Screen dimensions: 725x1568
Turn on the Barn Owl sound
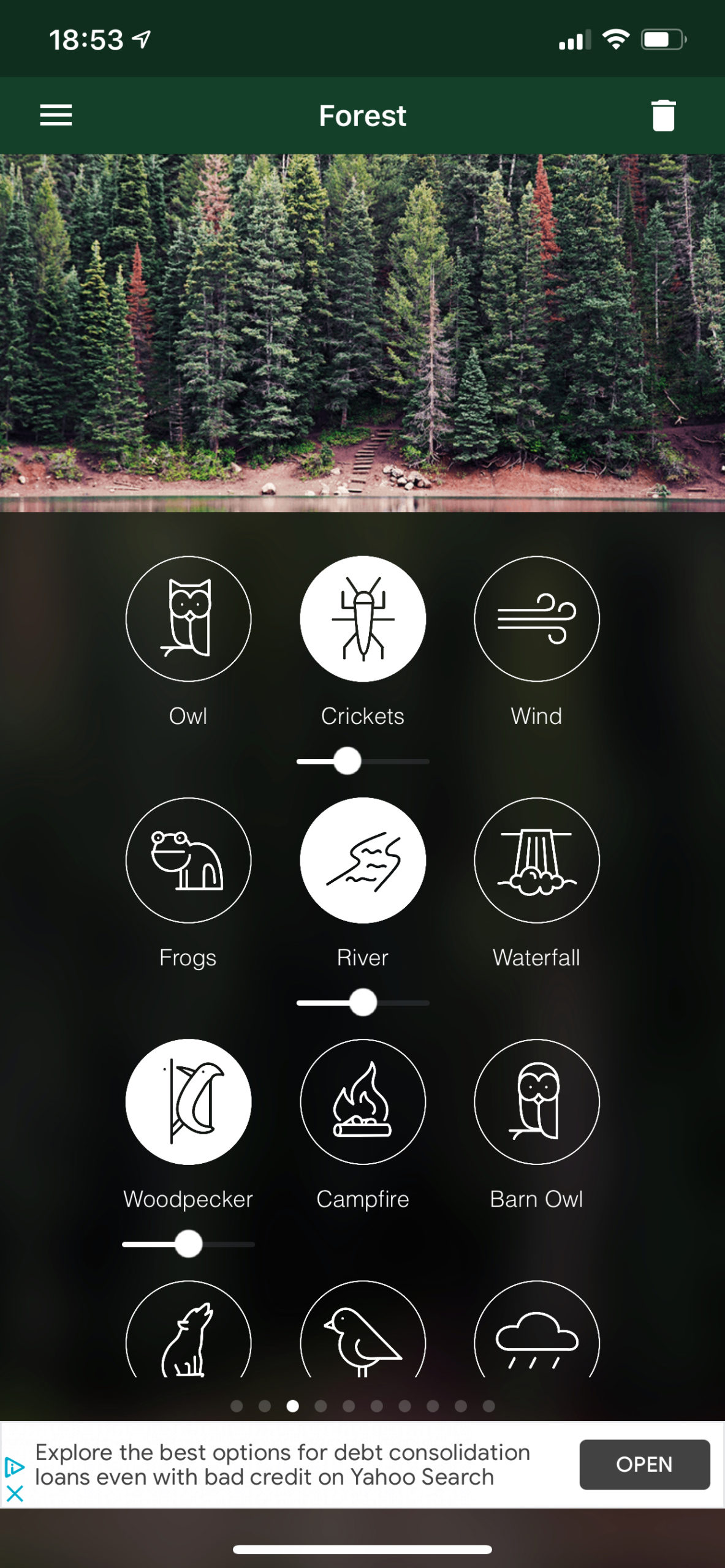(537, 1101)
